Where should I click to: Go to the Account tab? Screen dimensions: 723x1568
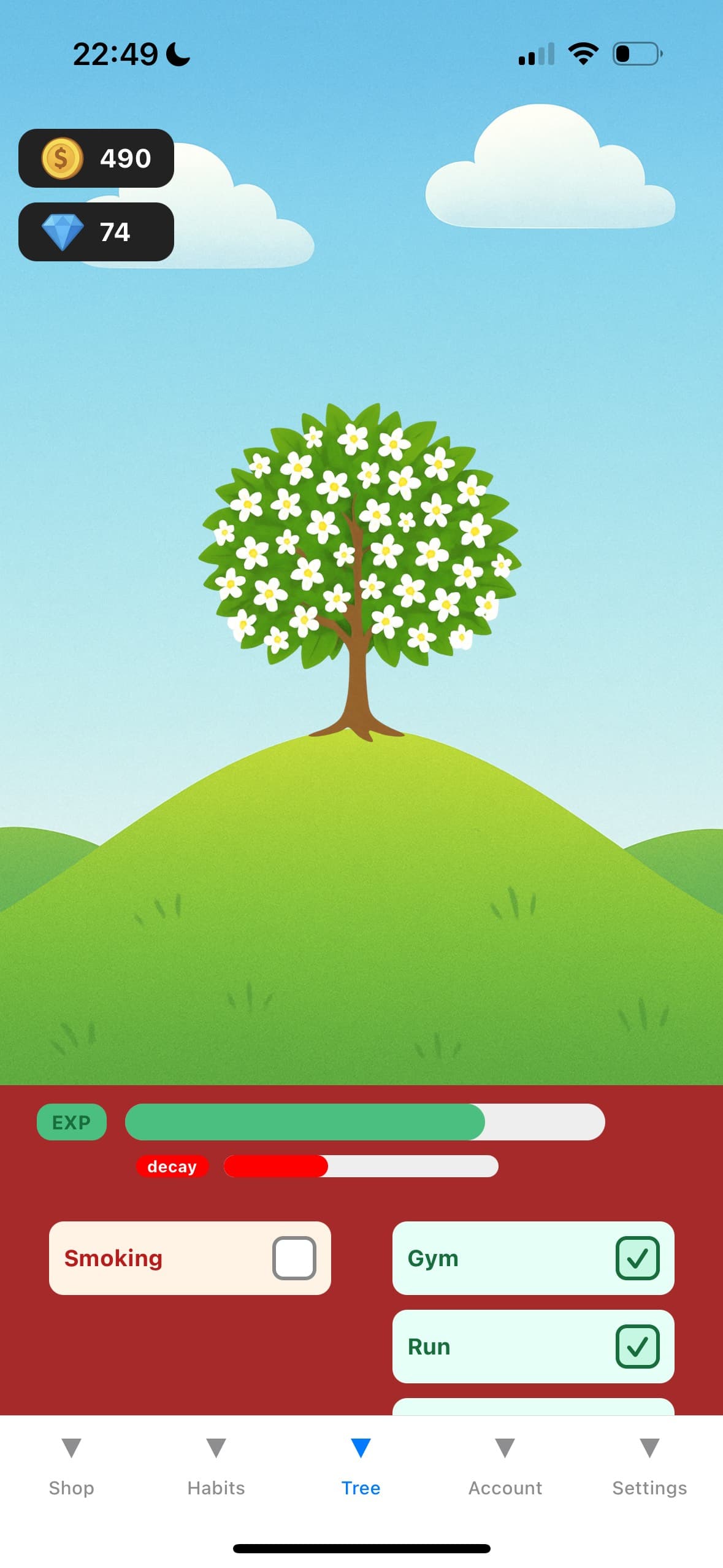[x=505, y=1488]
